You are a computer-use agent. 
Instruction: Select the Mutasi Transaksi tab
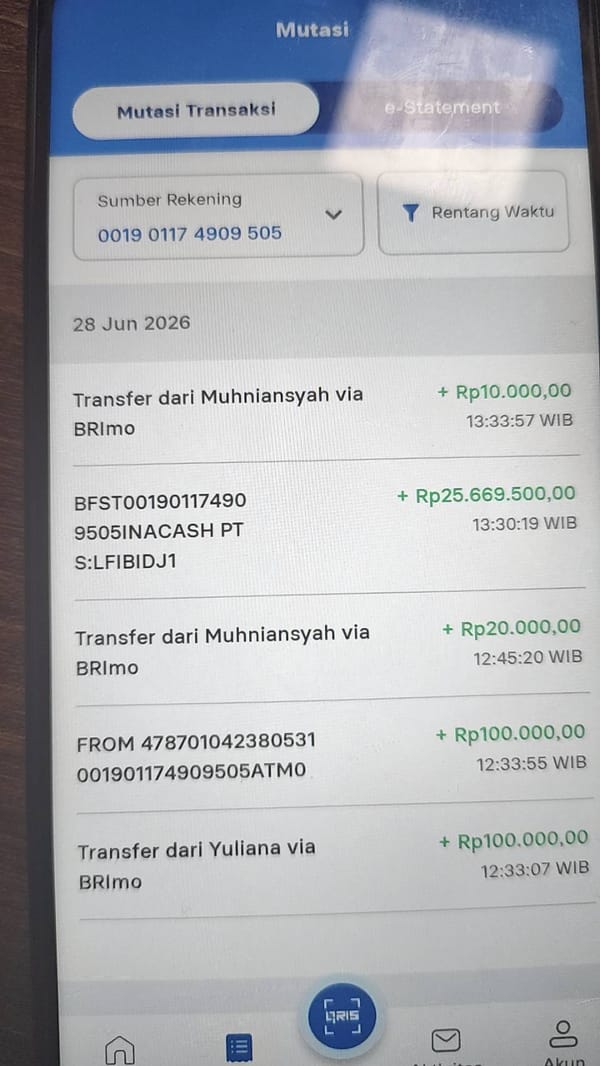click(196, 111)
